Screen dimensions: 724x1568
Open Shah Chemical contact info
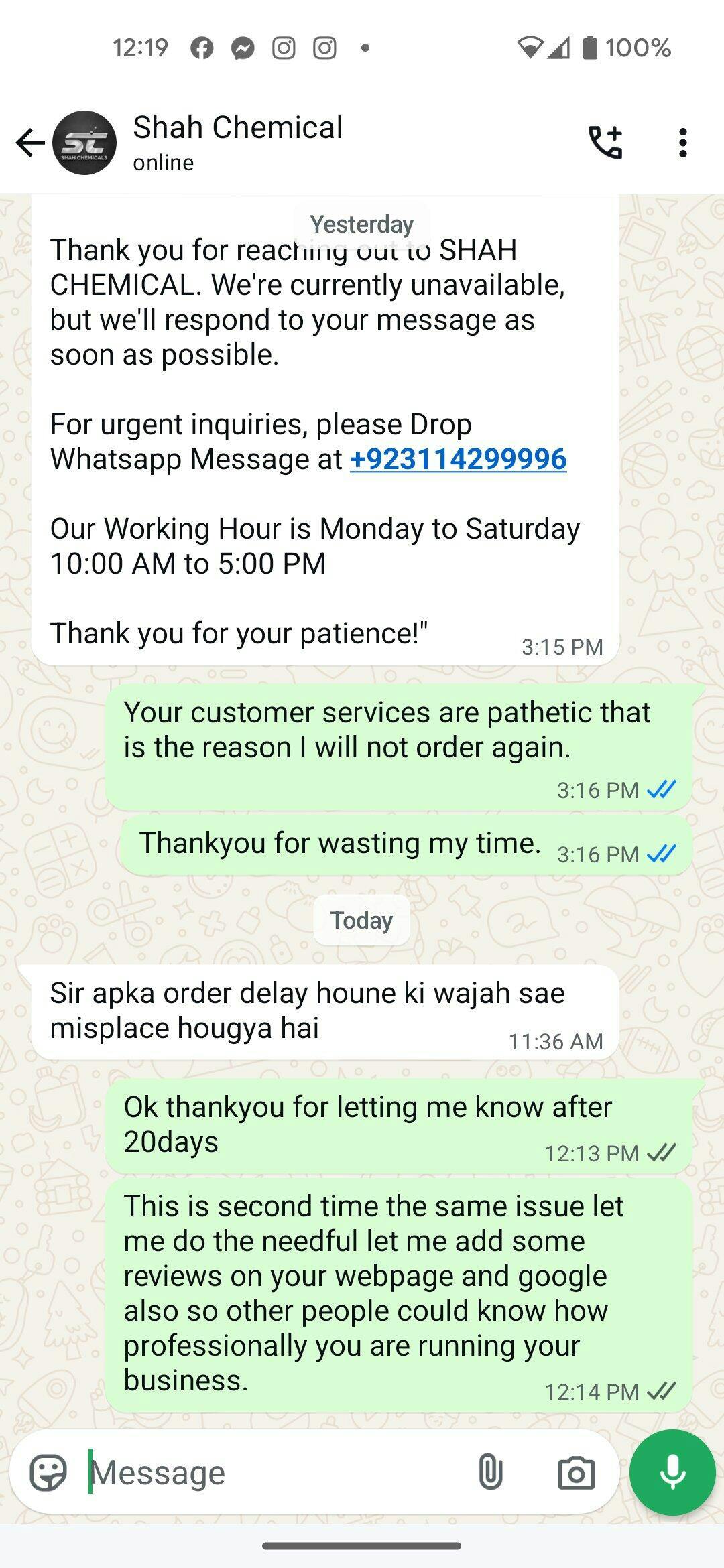pyautogui.click(x=237, y=143)
